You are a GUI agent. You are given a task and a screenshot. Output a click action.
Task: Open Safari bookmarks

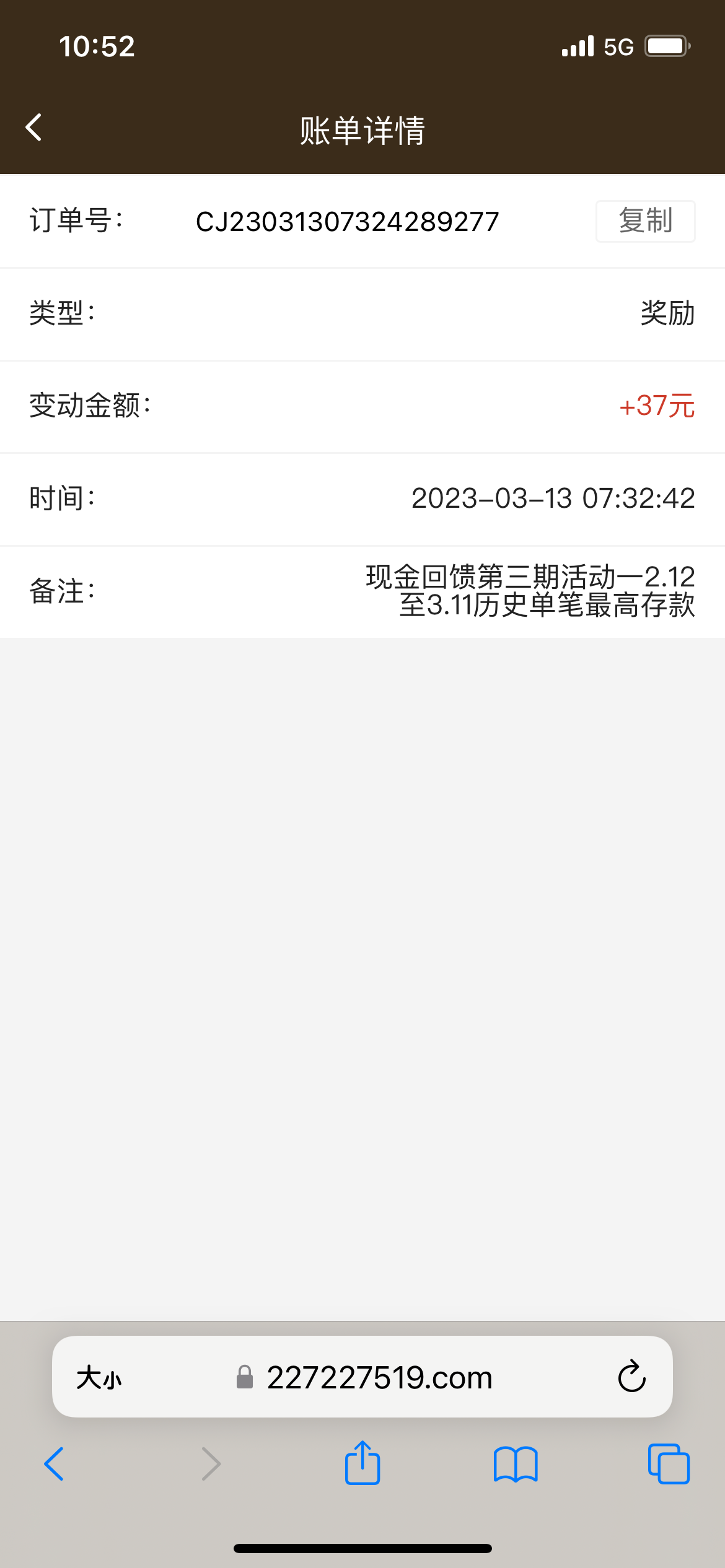tap(516, 1464)
